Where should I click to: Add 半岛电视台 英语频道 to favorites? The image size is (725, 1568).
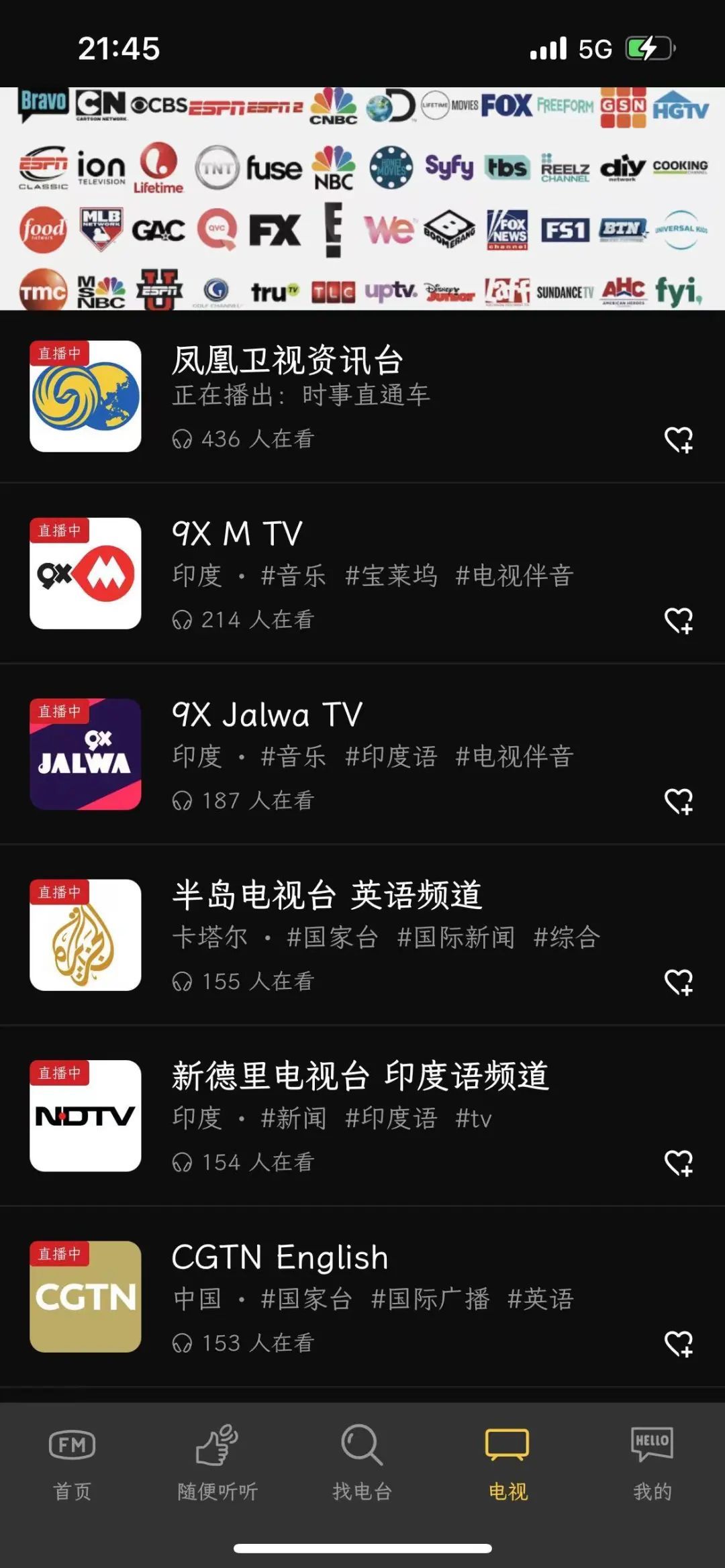pyautogui.click(x=678, y=982)
